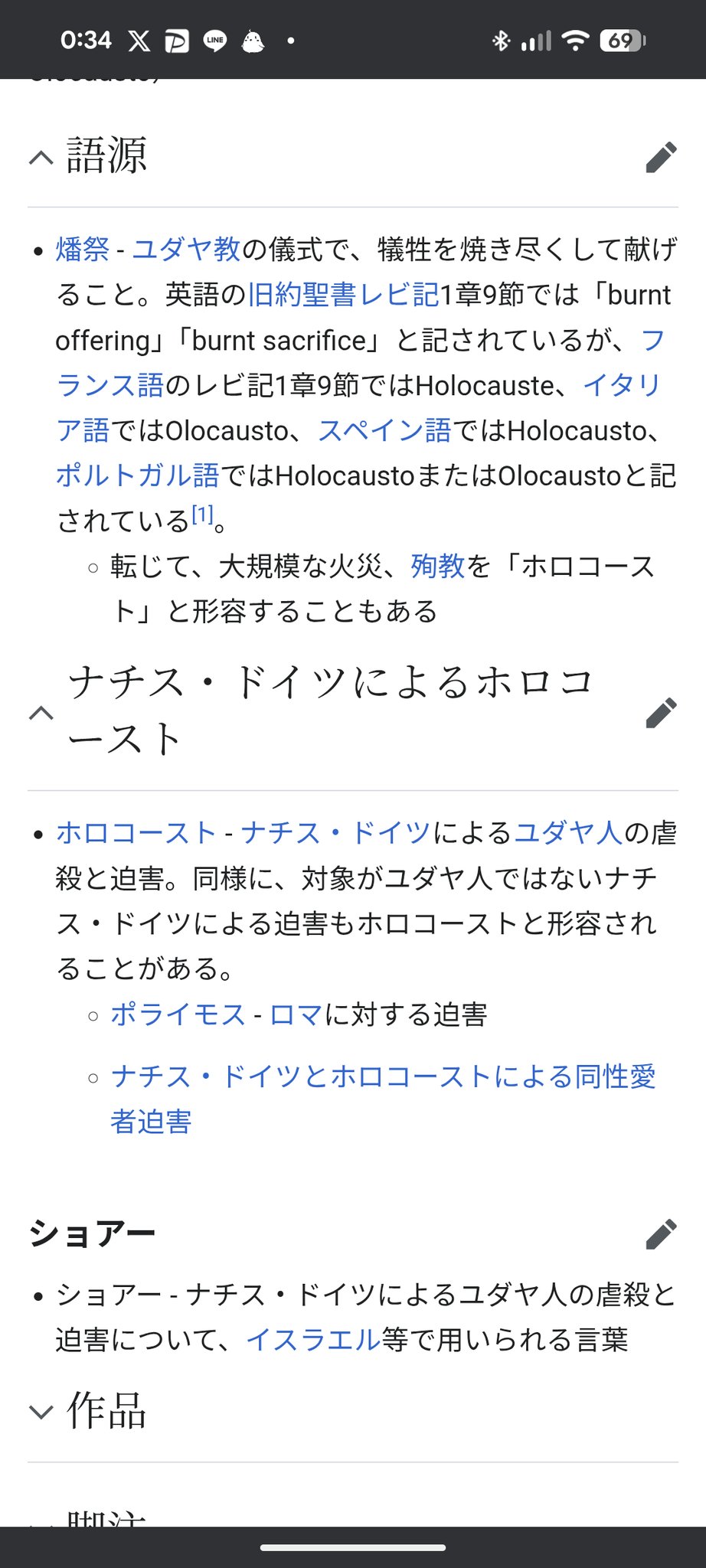Edit the ショアー subsection
The image size is (706, 1568).
pyautogui.click(x=661, y=1233)
